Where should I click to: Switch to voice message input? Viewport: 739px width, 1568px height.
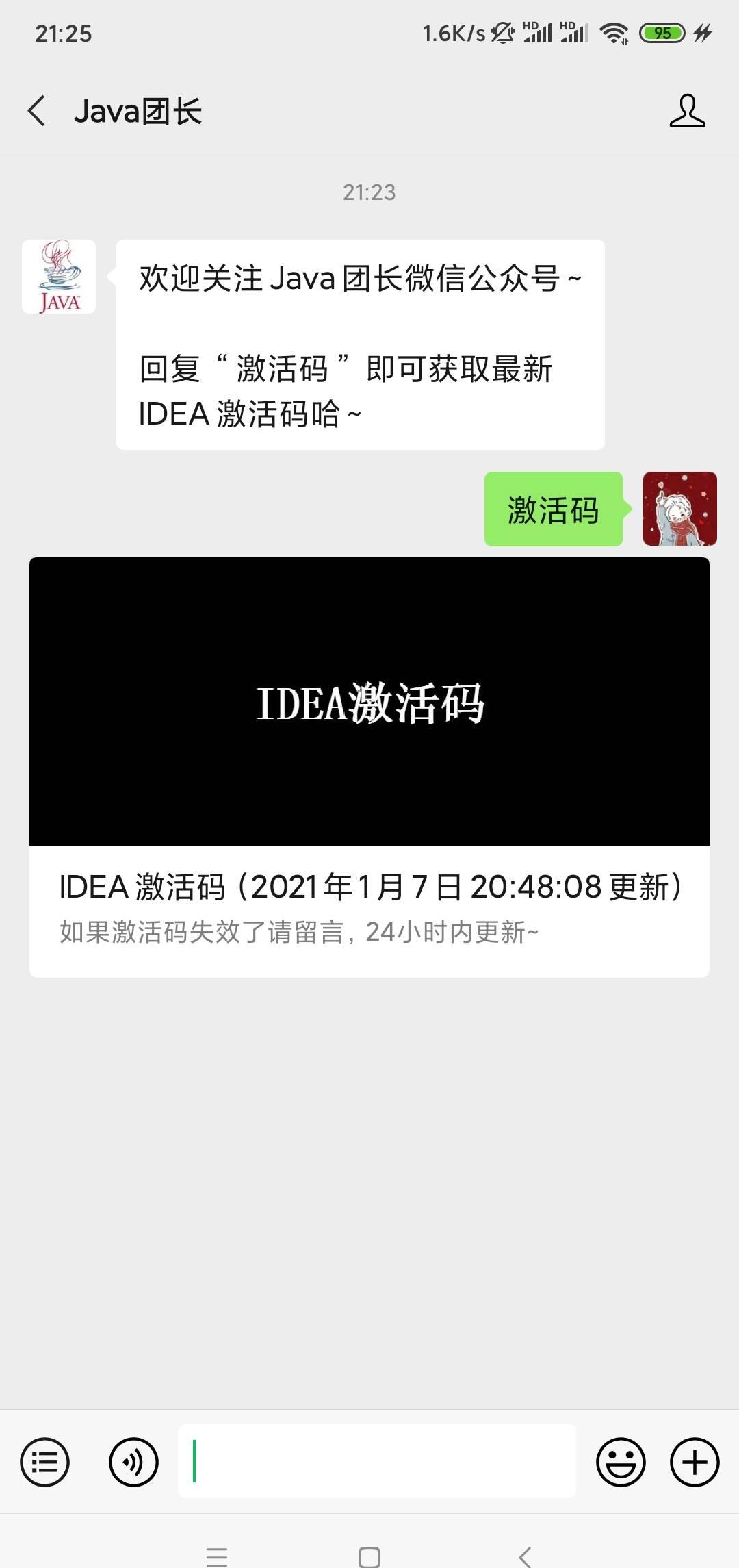(133, 1462)
